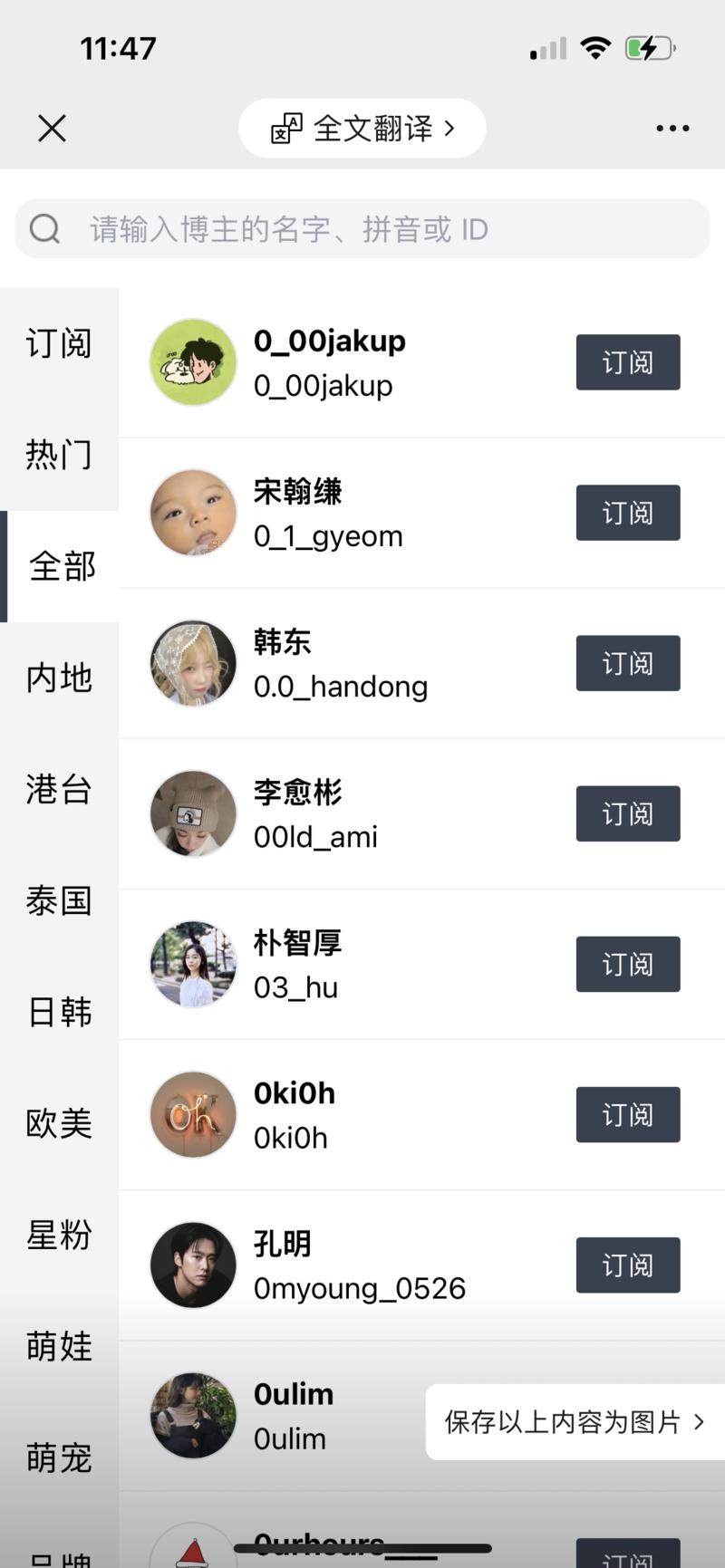Switch to the 日韩 tab
The image size is (725, 1568).
pyautogui.click(x=59, y=1012)
